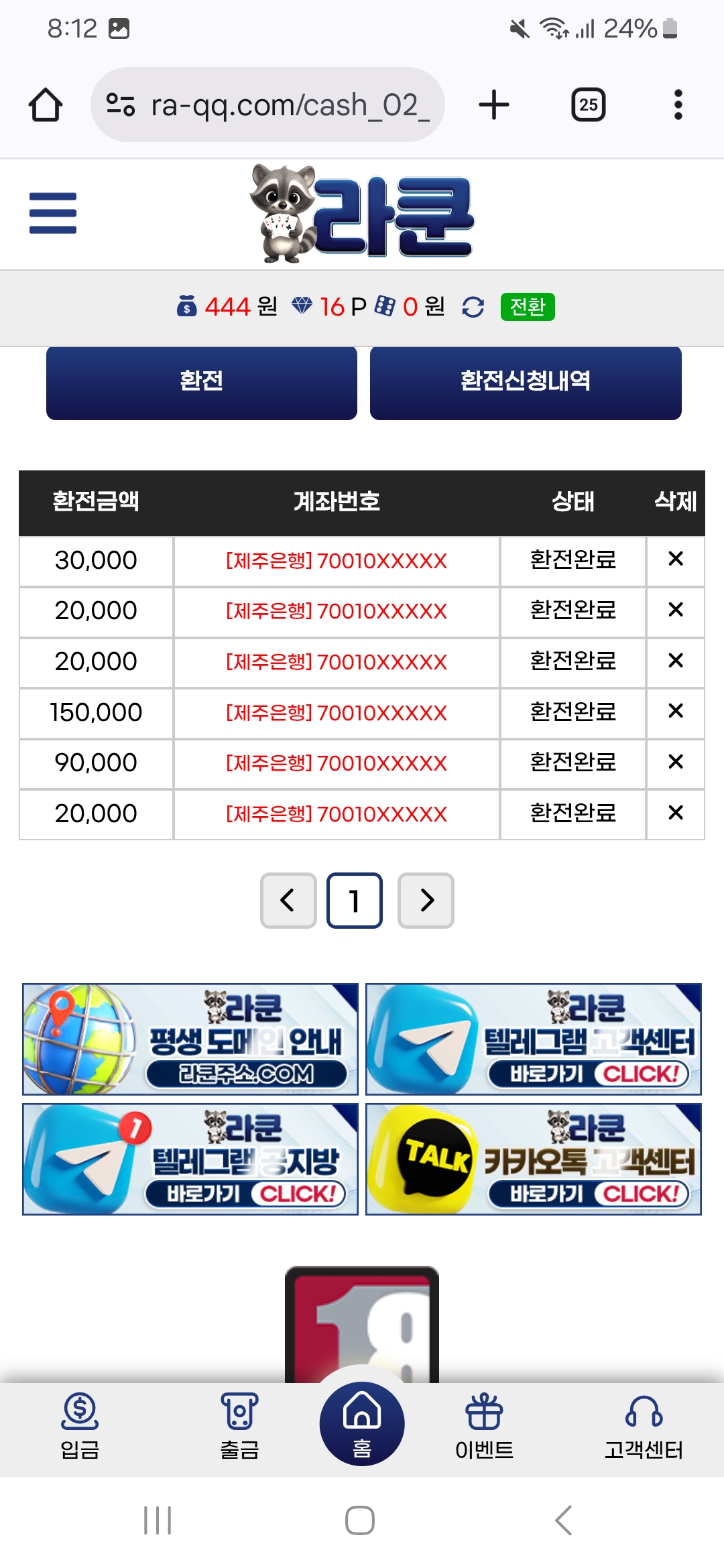Open the hamburger menu
Screen dimensions: 724x1568
tap(53, 213)
